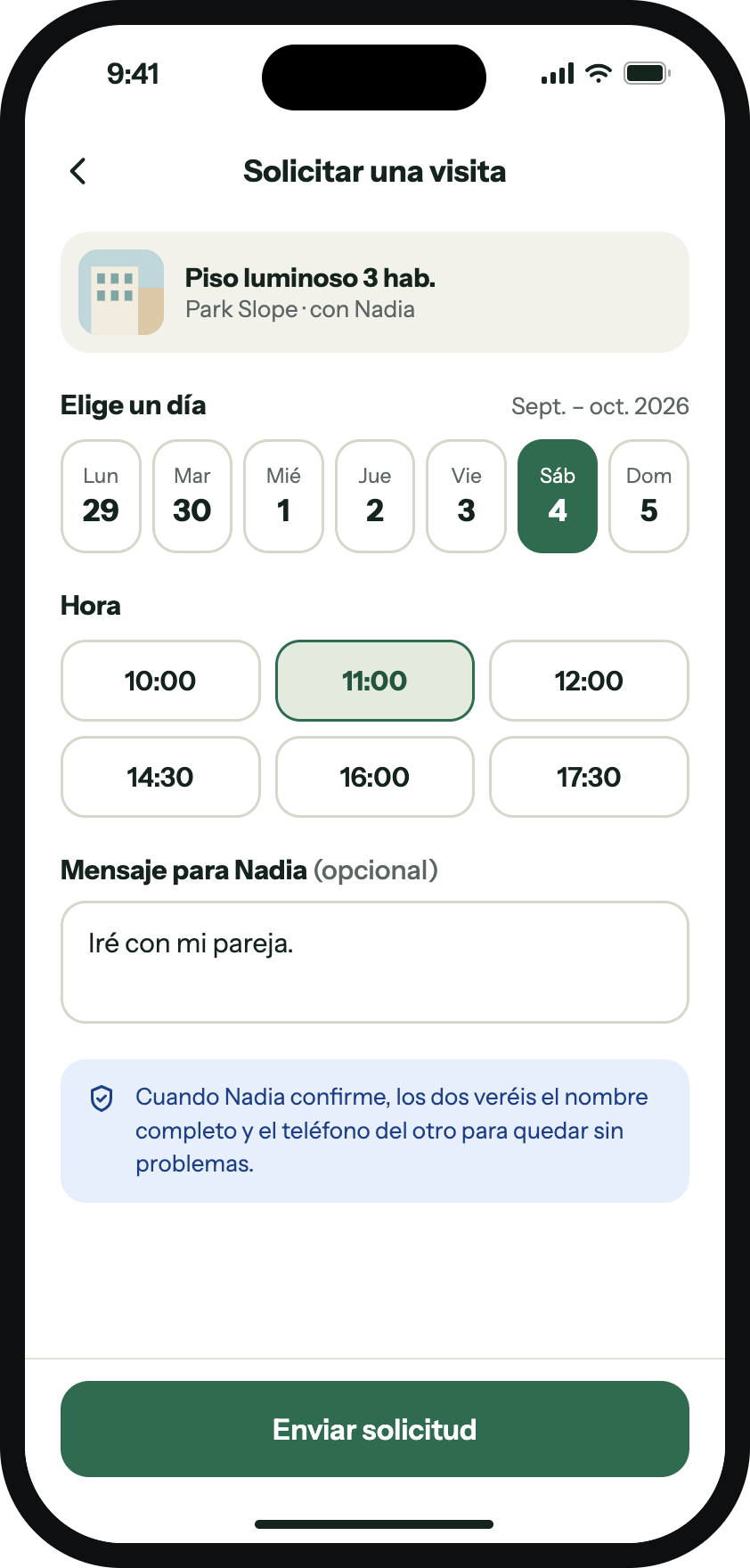Select Dom 5
Viewport: 750px width, 1568px height.
point(648,496)
